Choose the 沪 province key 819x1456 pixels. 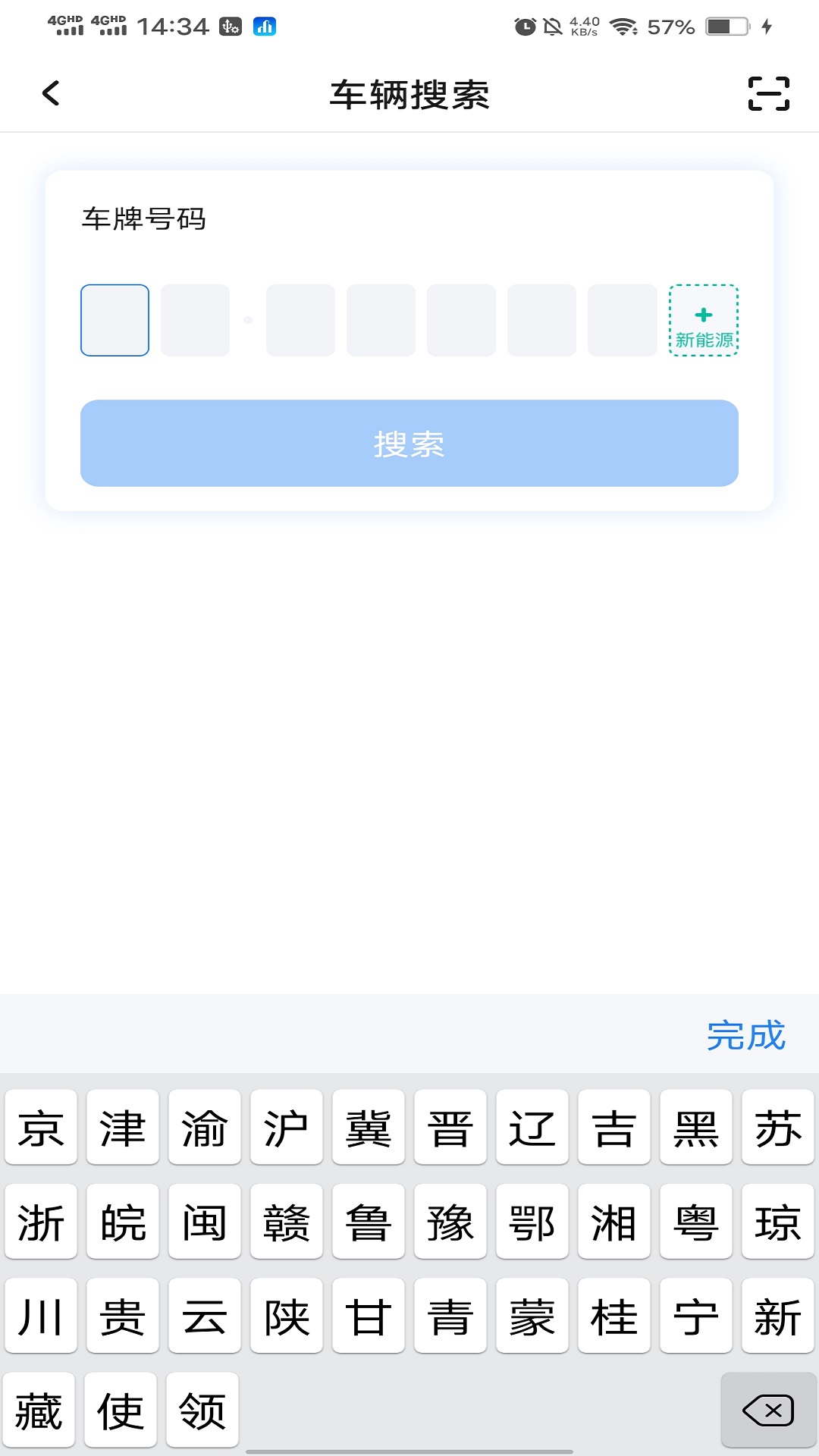(287, 1127)
